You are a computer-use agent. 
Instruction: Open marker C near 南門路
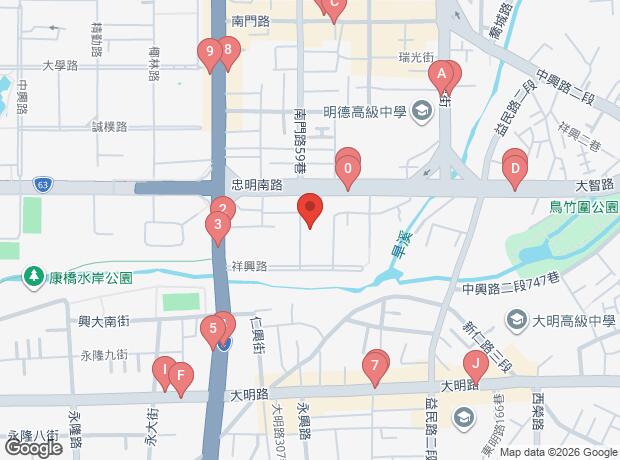point(332,6)
